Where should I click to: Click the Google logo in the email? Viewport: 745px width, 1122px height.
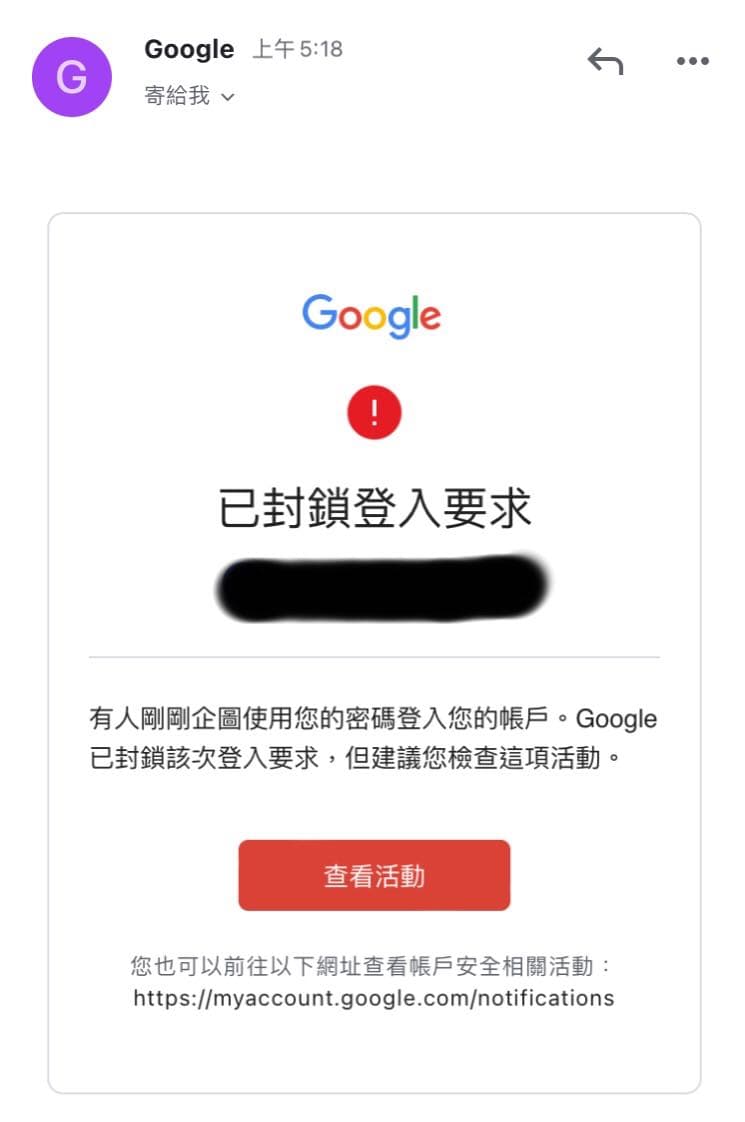click(x=371, y=314)
